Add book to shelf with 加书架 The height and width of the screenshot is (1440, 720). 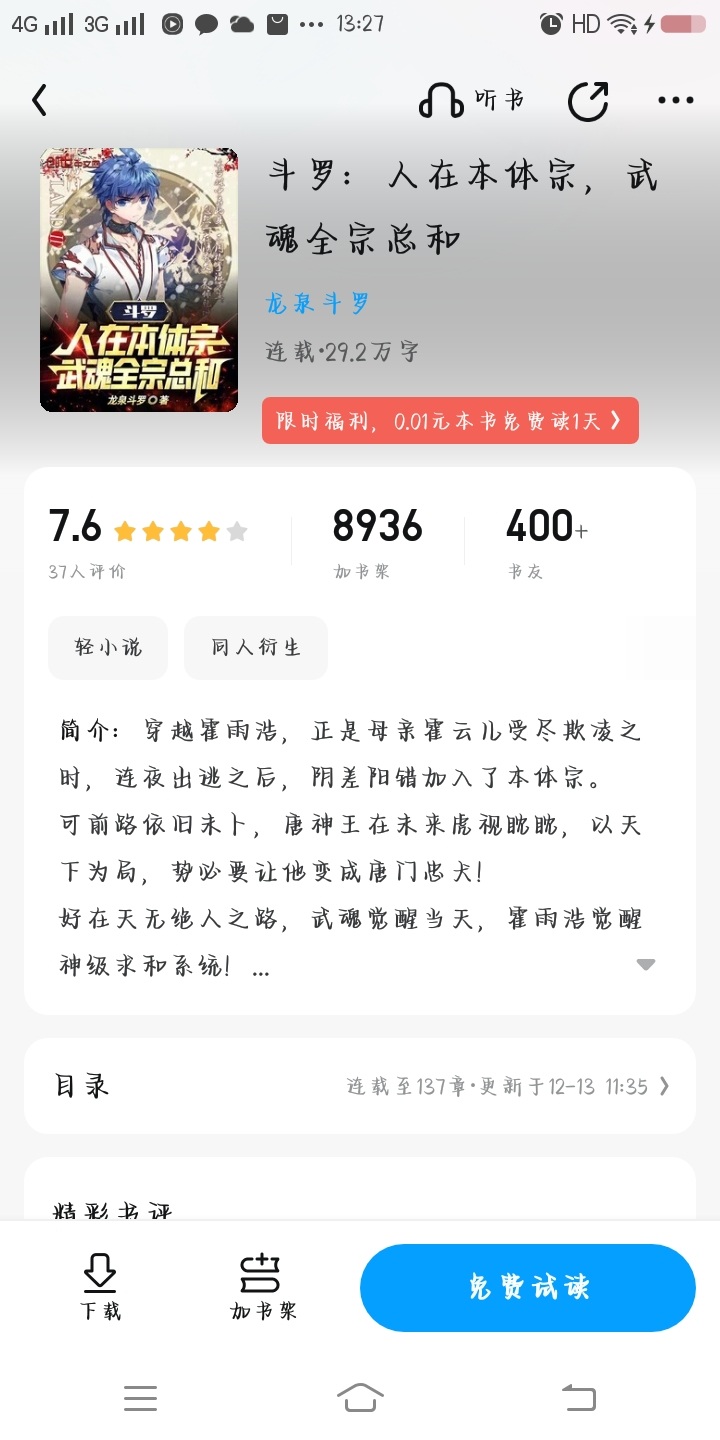coord(263,1287)
